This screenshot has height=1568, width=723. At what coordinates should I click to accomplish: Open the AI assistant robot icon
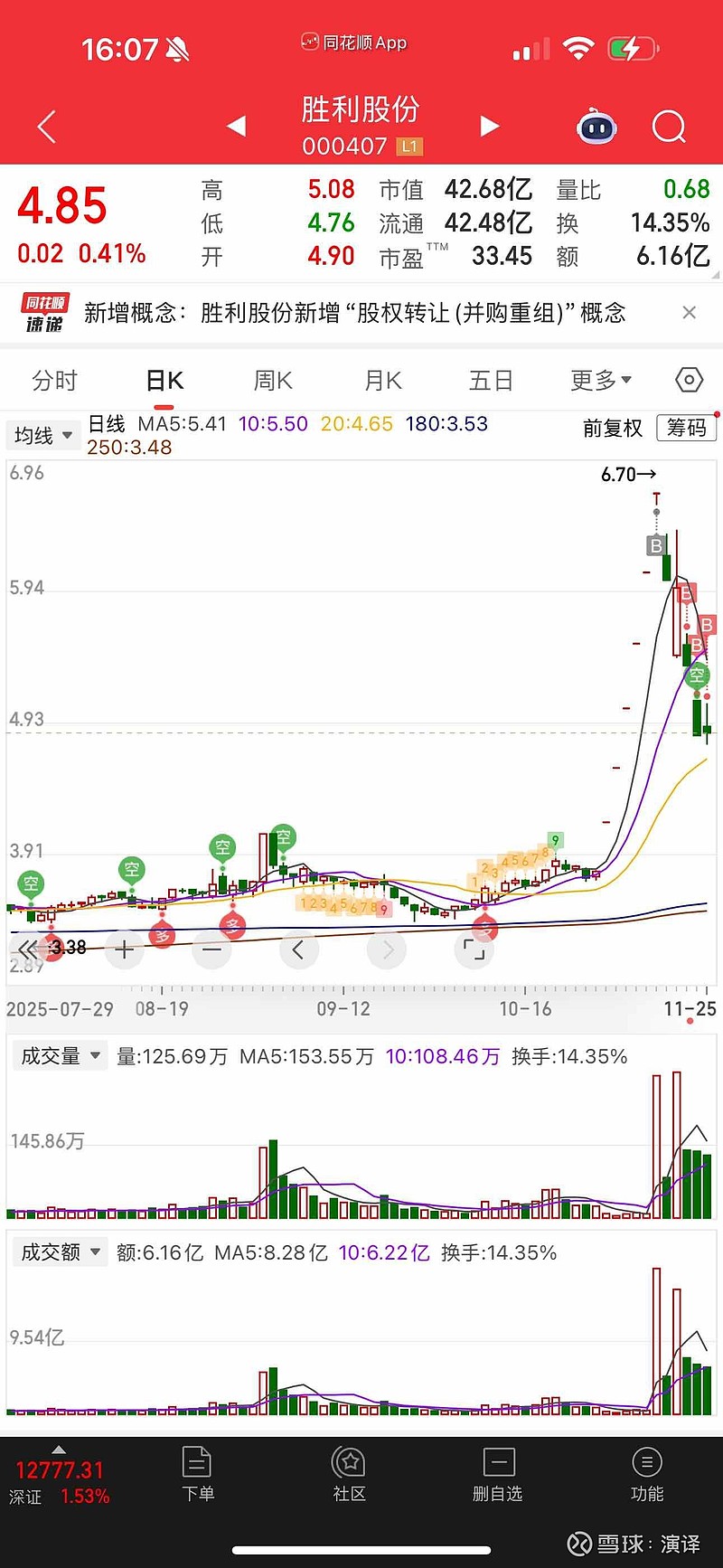[596, 128]
